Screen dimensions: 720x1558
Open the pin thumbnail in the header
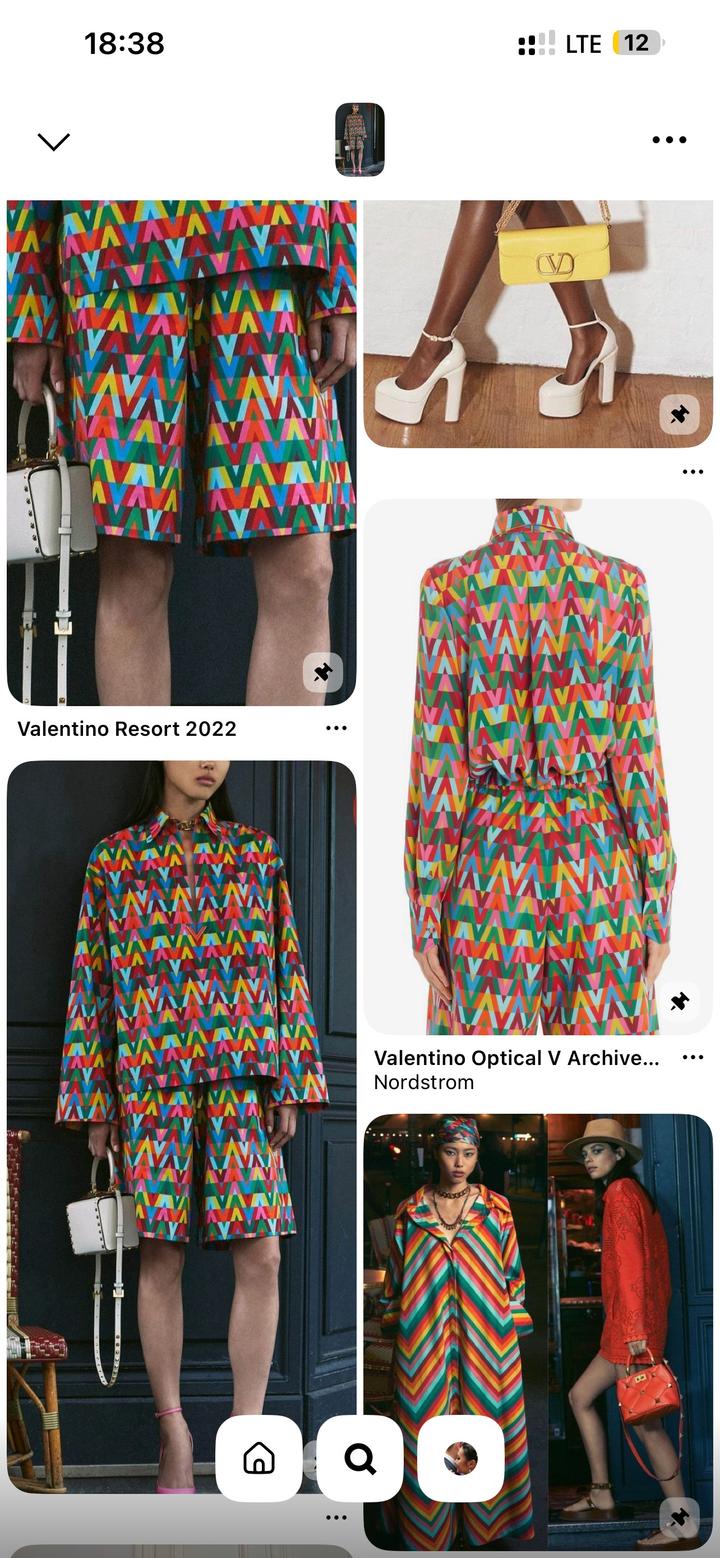point(360,140)
